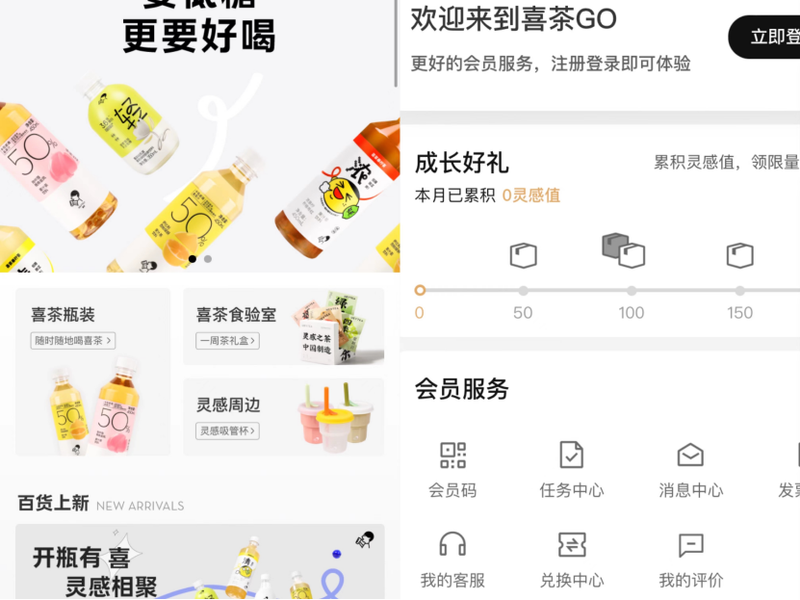This screenshot has height=600, width=800.
Task: Open the 灵感周边 straw cup card
Action: tap(283, 416)
